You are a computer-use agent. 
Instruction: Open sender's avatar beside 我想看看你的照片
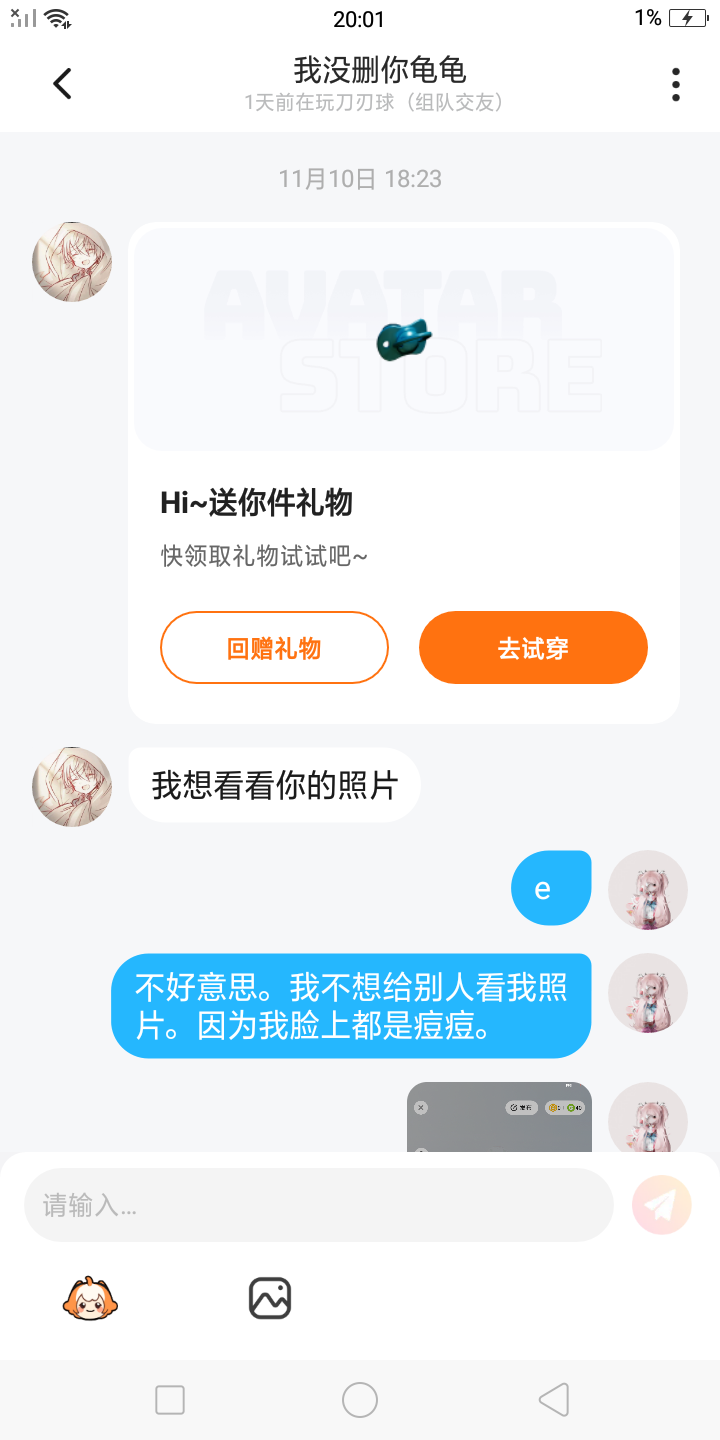[x=72, y=787]
